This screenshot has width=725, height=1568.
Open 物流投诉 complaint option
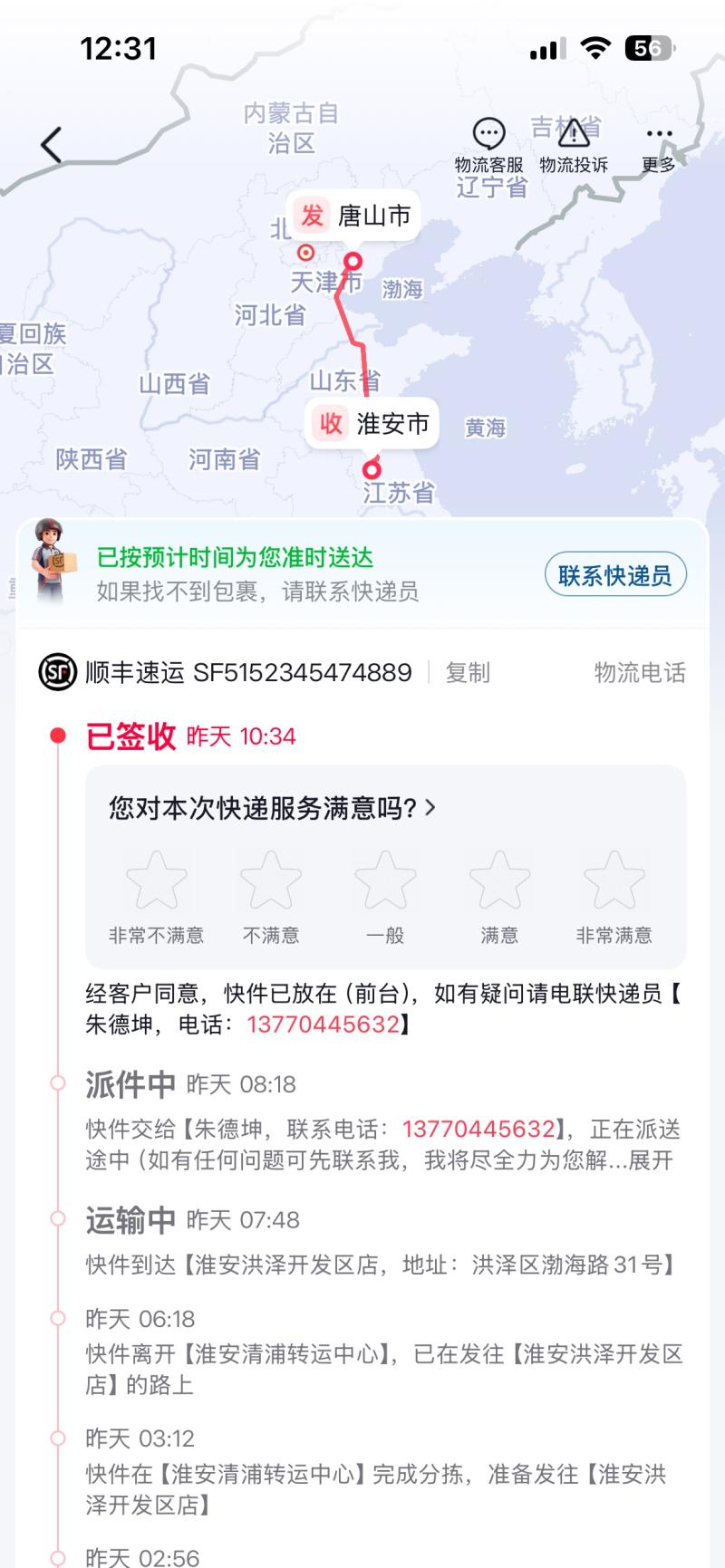coord(574,146)
